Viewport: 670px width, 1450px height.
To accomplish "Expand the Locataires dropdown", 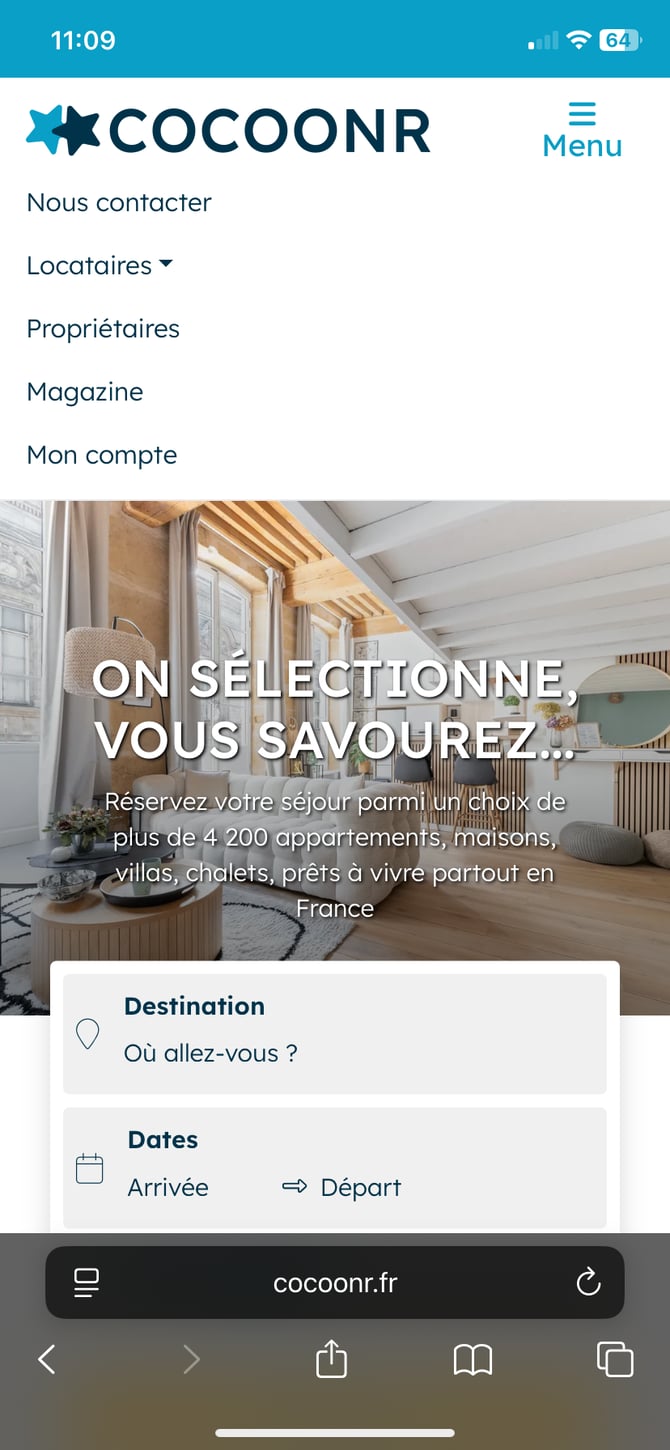I will point(99,266).
